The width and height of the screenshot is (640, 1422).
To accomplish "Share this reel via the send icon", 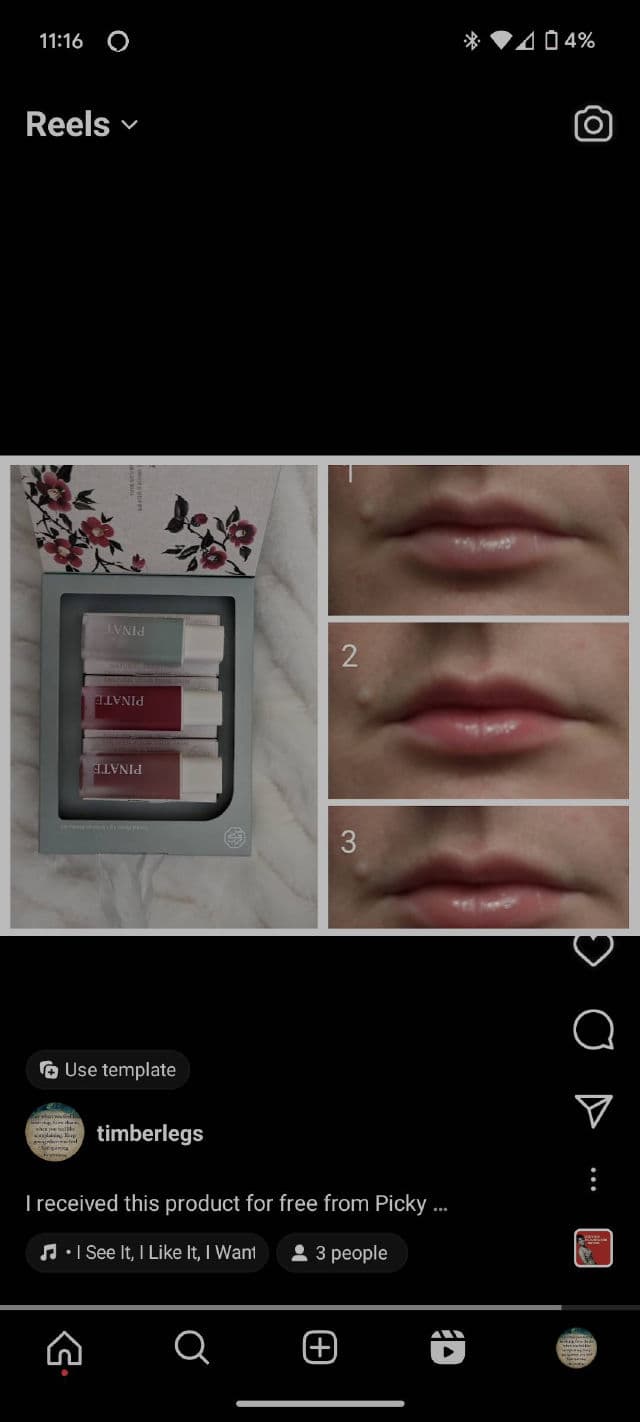I will [x=593, y=1110].
